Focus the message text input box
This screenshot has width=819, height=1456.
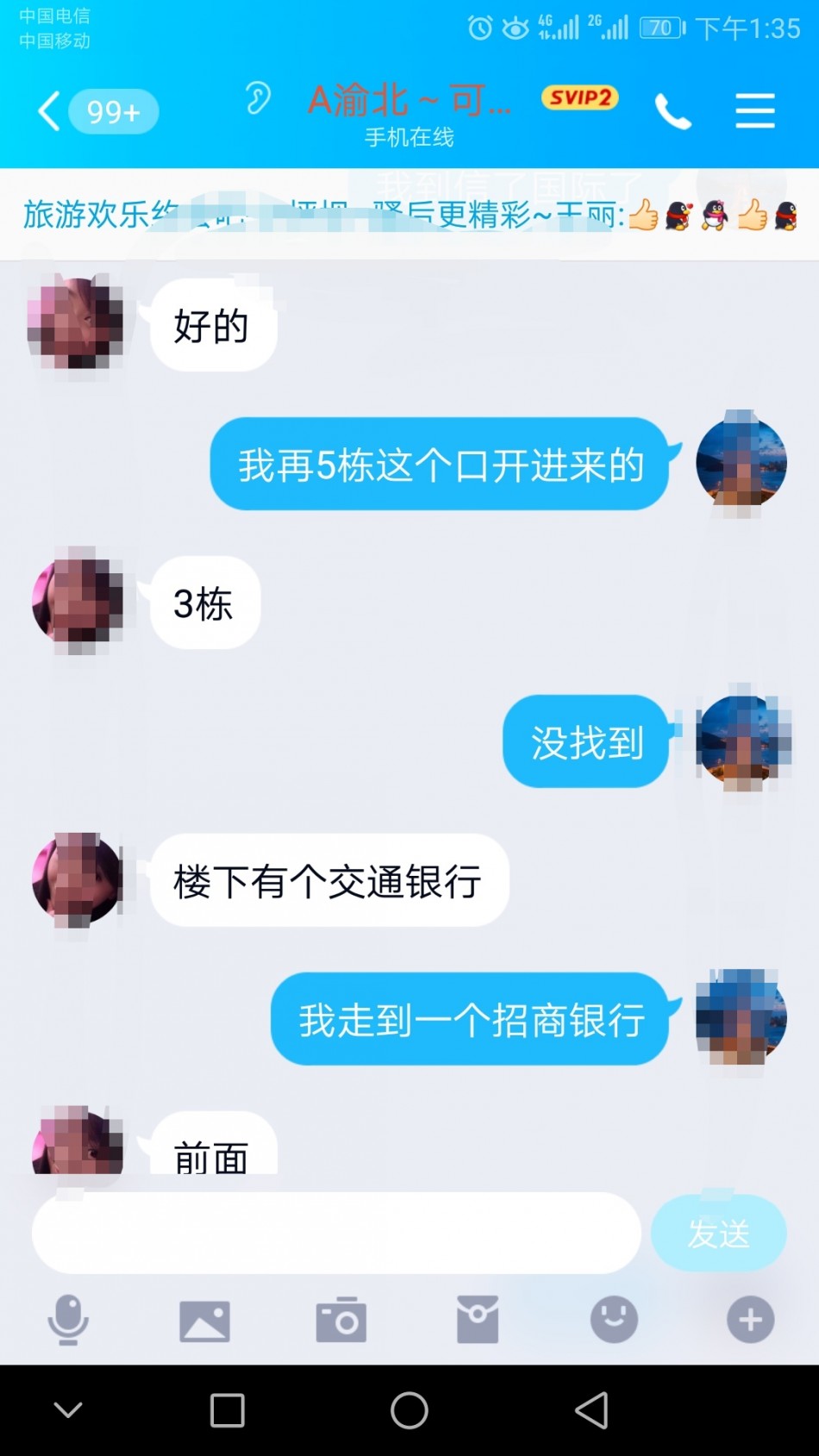tap(336, 1233)
